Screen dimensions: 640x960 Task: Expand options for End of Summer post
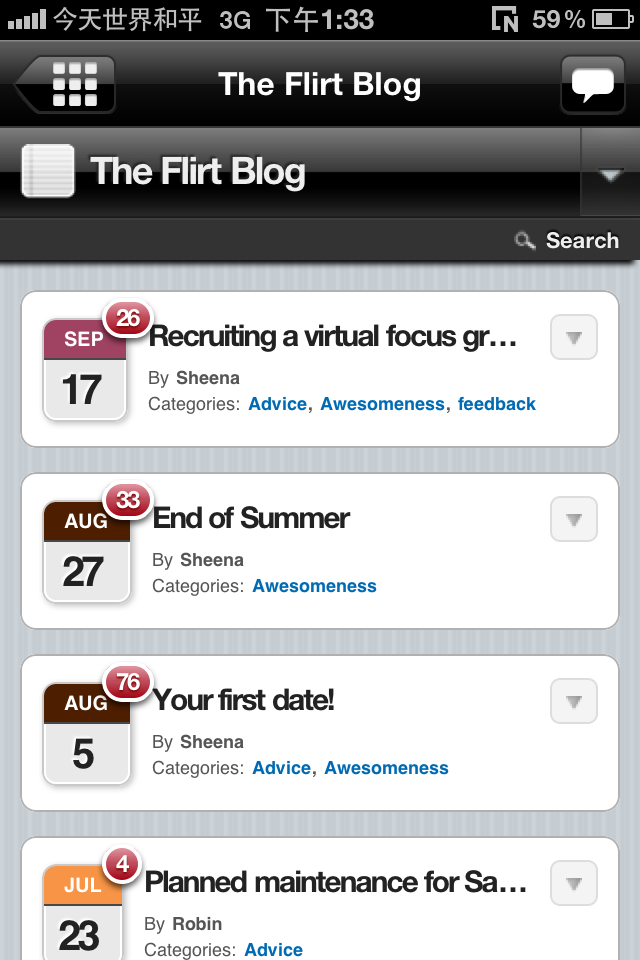(x=574, y=520)
